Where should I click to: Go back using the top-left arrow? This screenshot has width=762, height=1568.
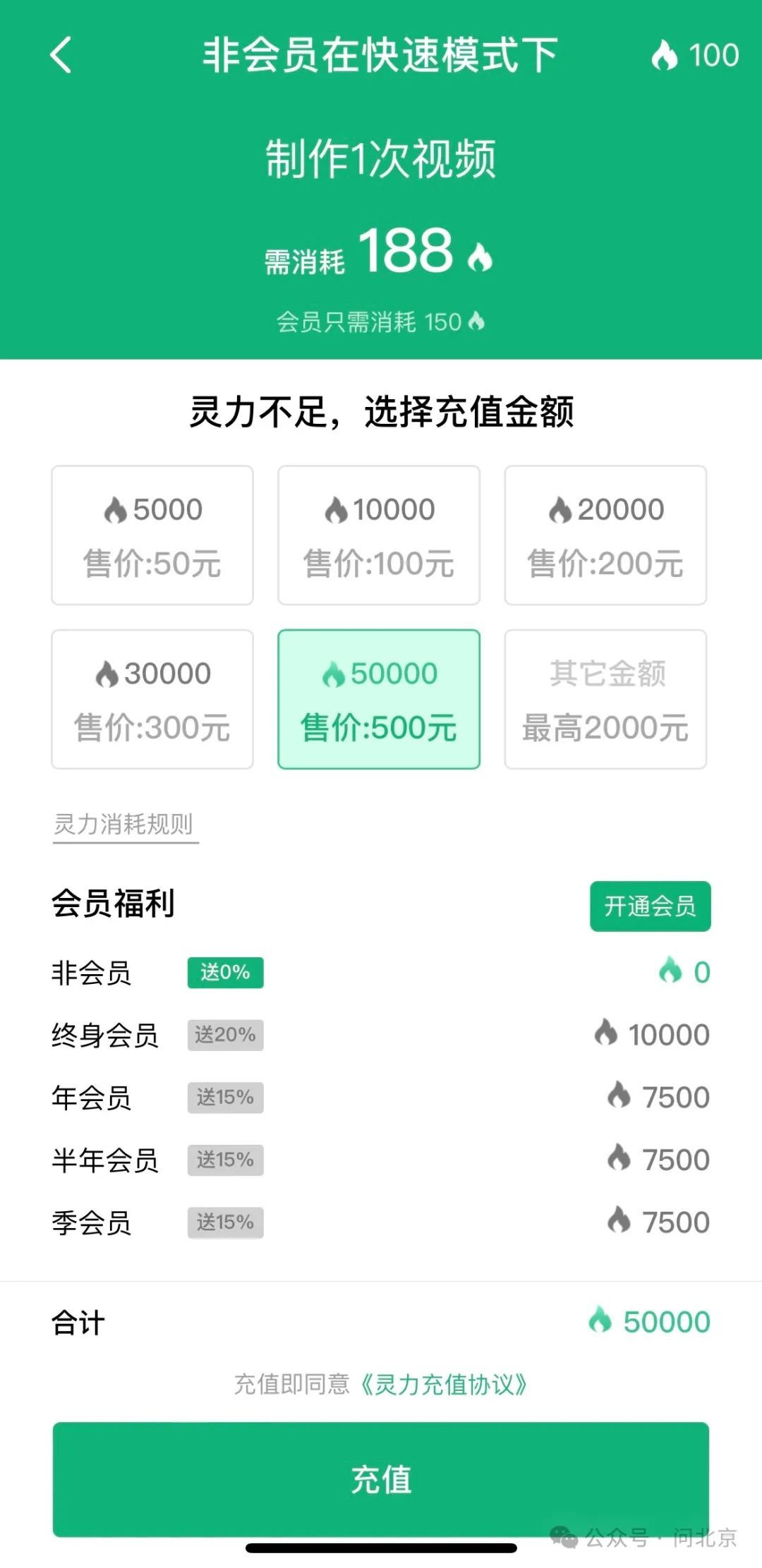pos(61,55)
